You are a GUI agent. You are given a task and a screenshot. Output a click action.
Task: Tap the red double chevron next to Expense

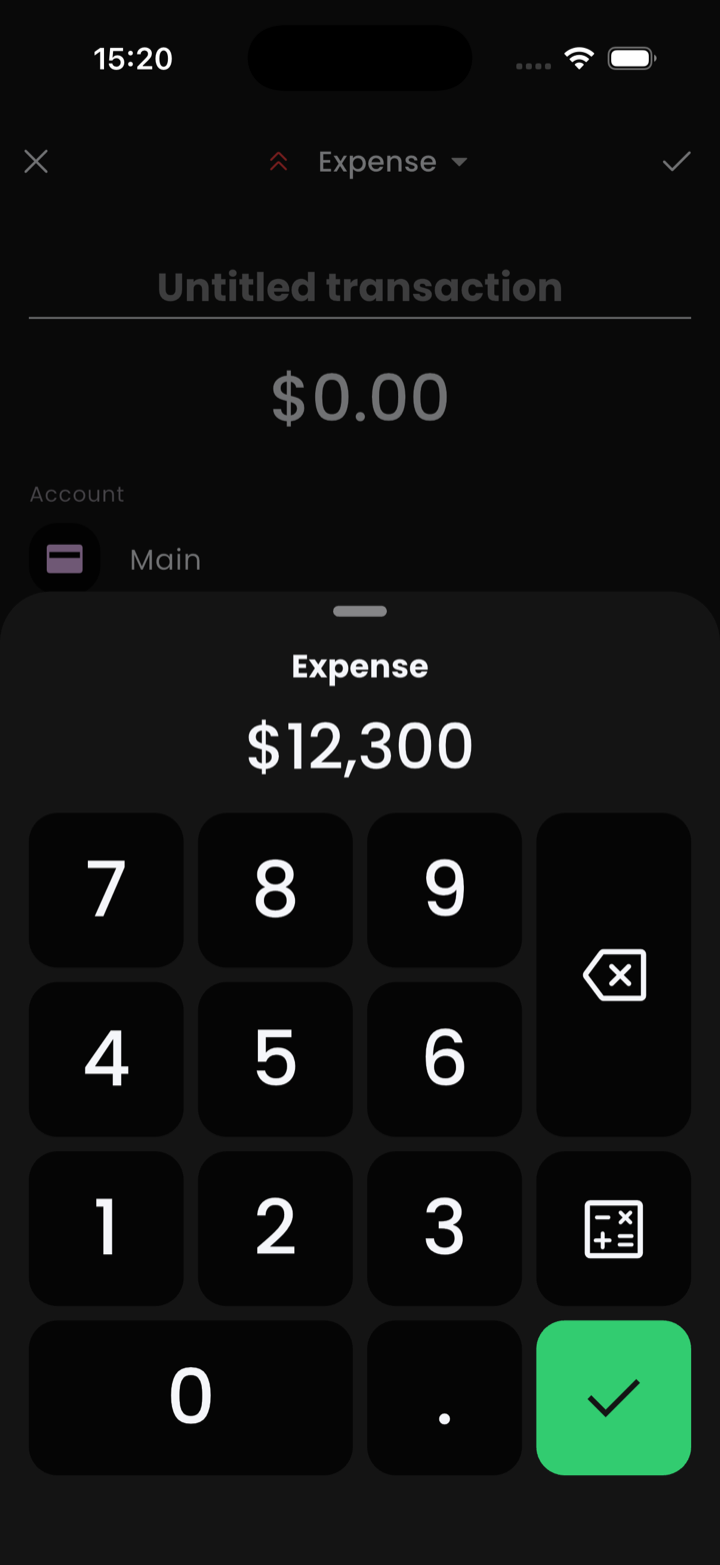[278, 161]
